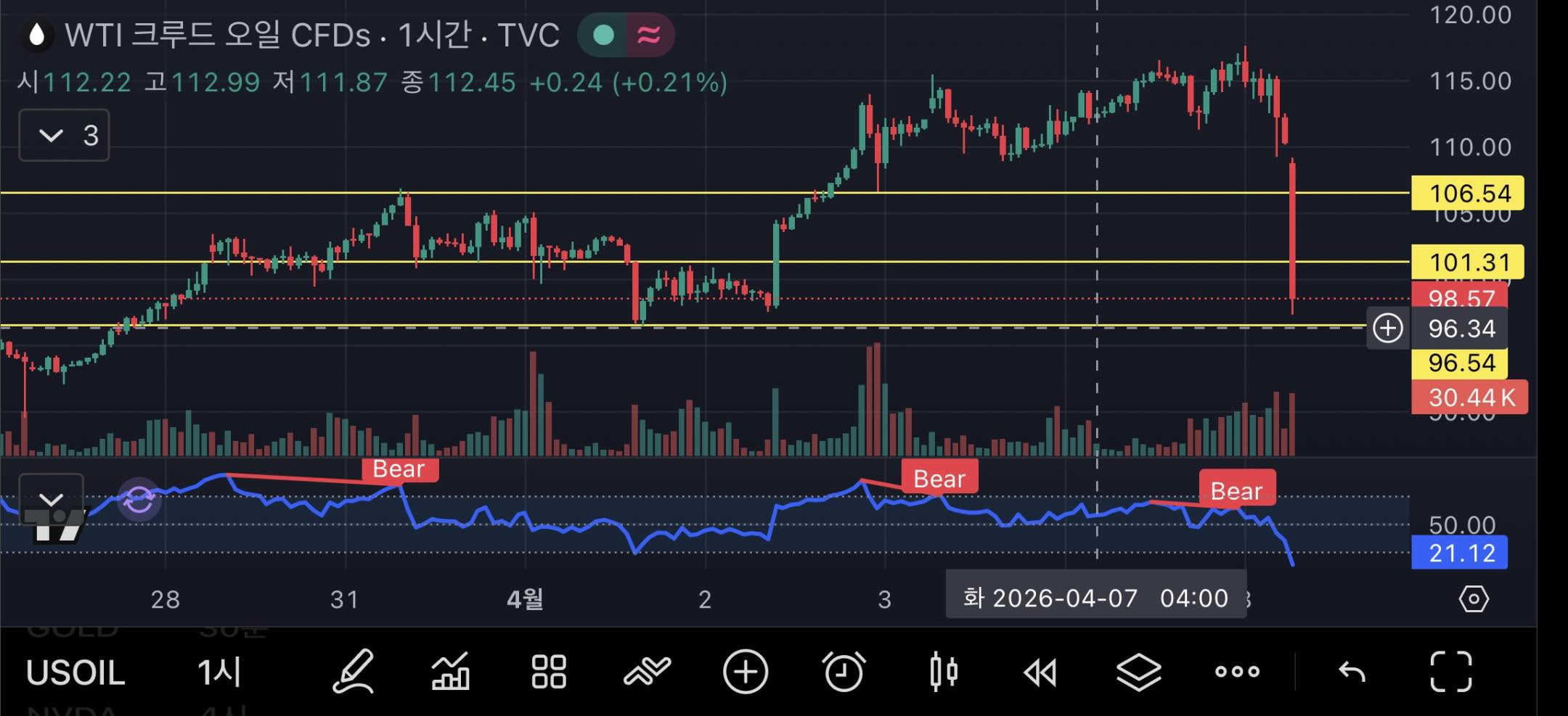Start bar replay with rewind icon
1568x716 pixels.
tap(1040, 672)
